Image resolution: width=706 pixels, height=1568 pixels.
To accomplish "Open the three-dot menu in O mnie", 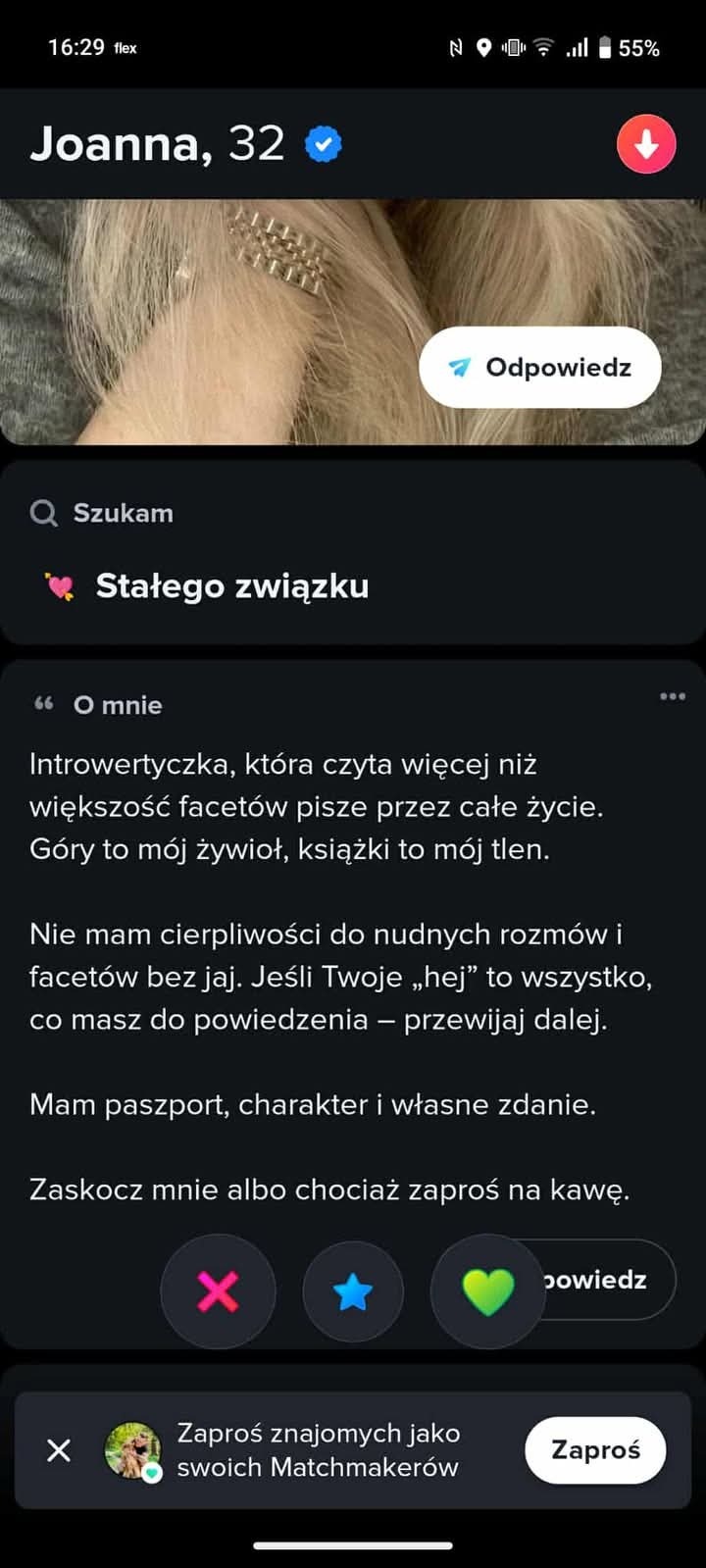I will point(673,696).
